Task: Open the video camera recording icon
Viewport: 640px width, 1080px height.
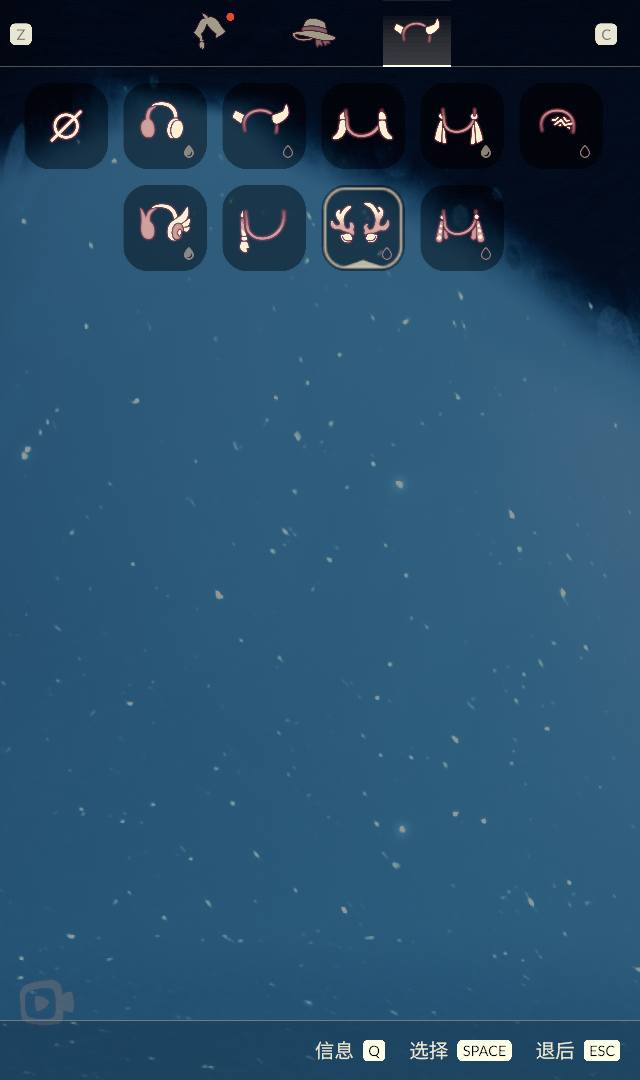Action: pos(47,1002)
